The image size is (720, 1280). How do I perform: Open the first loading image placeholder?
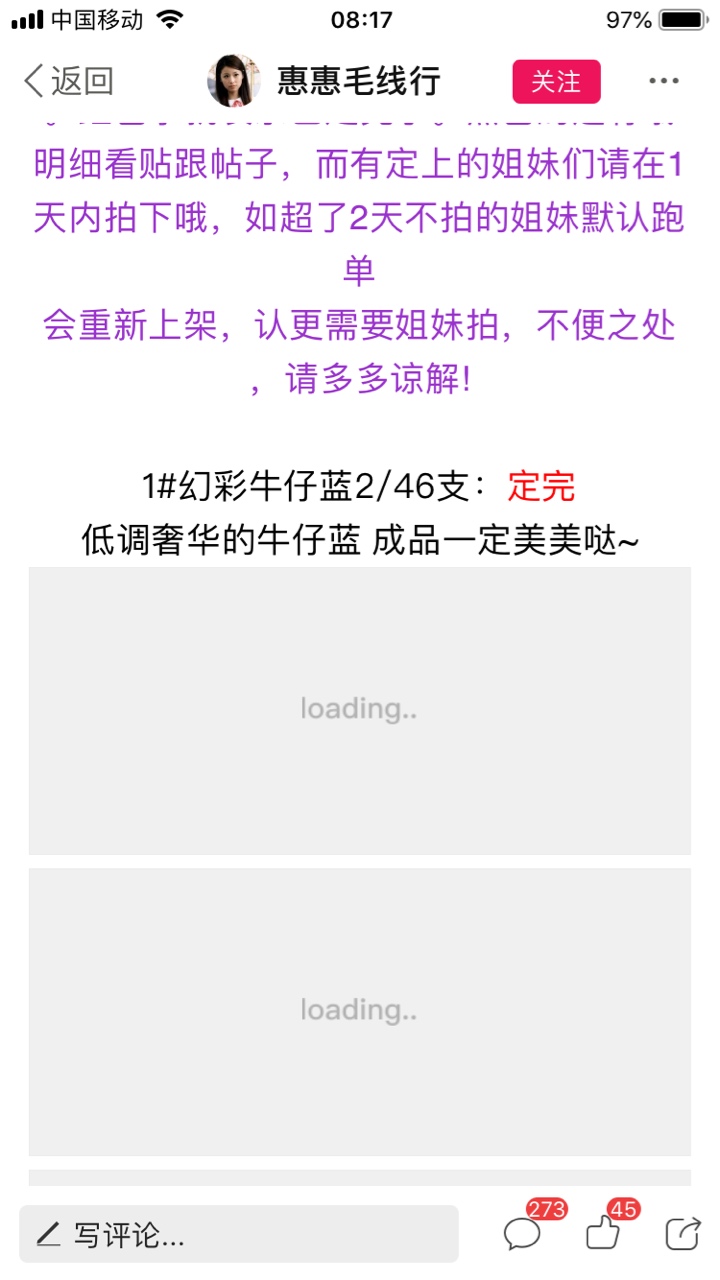[x=359, y=710]
